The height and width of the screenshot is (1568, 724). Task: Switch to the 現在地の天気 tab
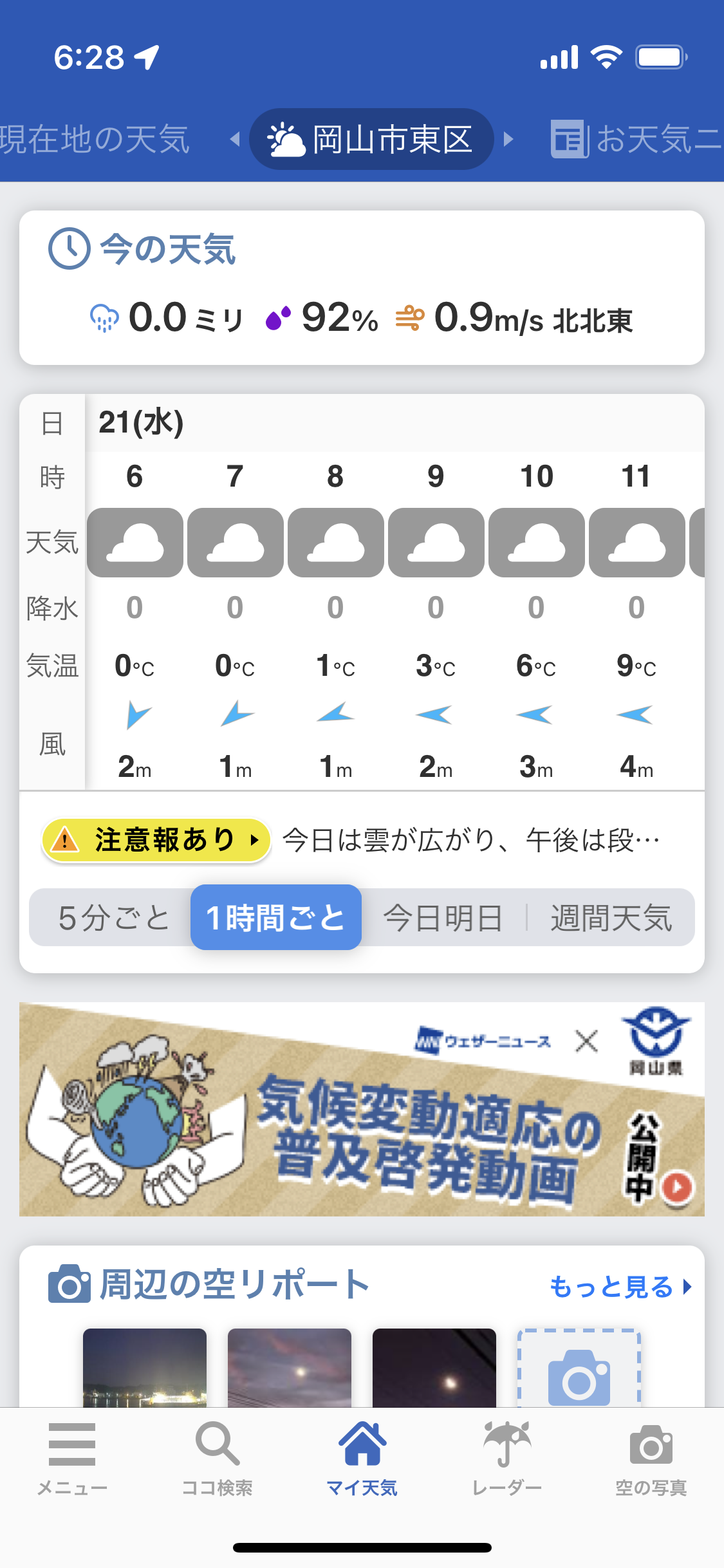pos(95,139)
